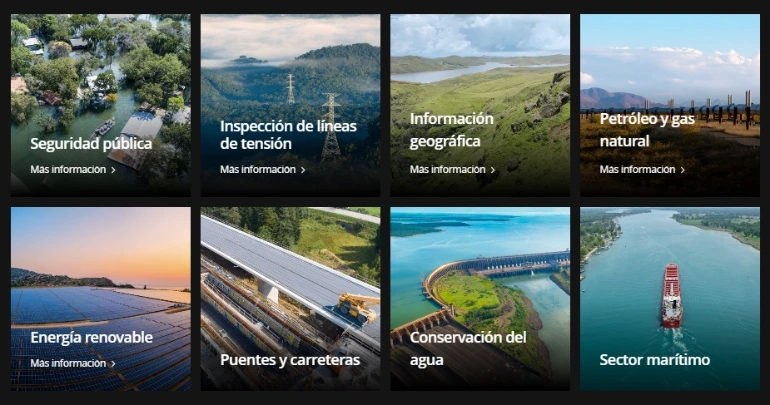This screenshot has height=405, width=770.
Task: Open the Puentes y carreteras tile
Action: click(x=290, y=298)
